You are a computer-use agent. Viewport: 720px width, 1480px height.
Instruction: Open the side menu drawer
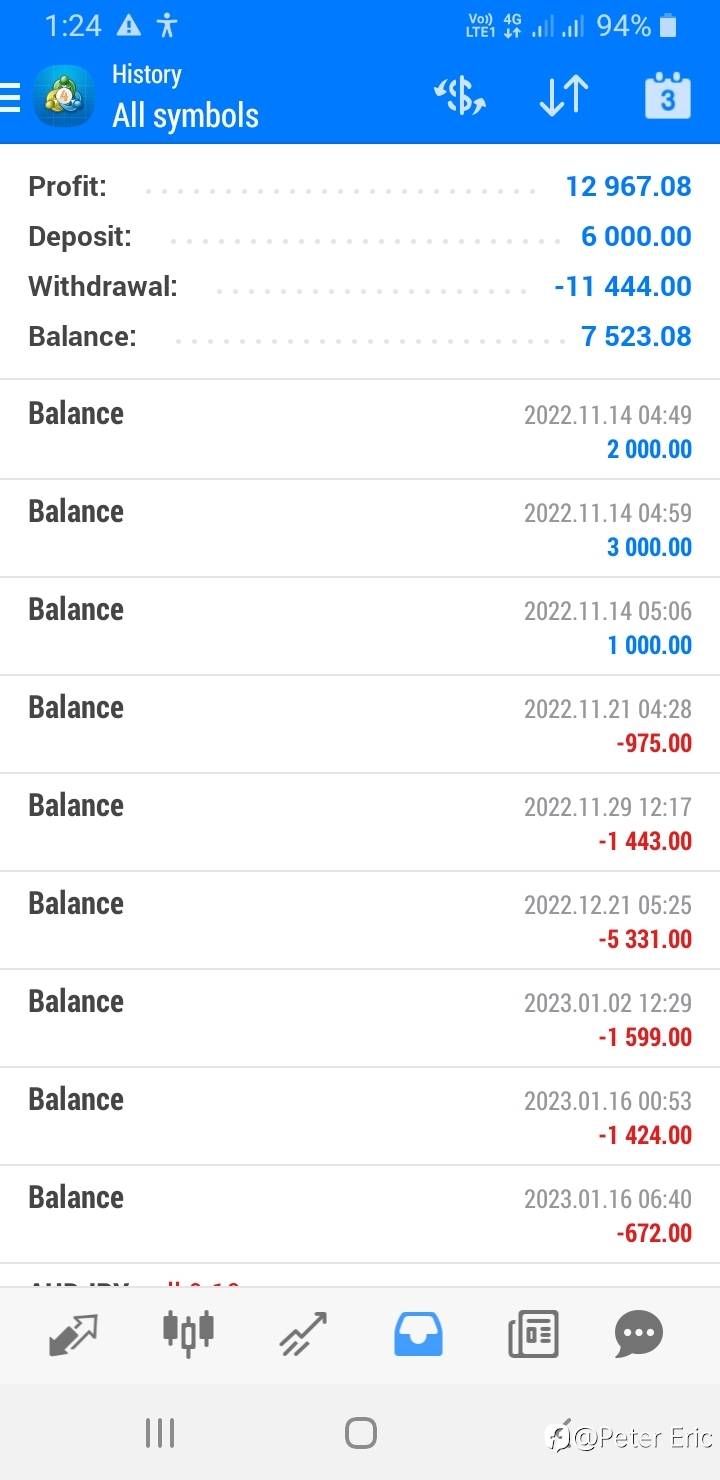(x=10, y=97)
